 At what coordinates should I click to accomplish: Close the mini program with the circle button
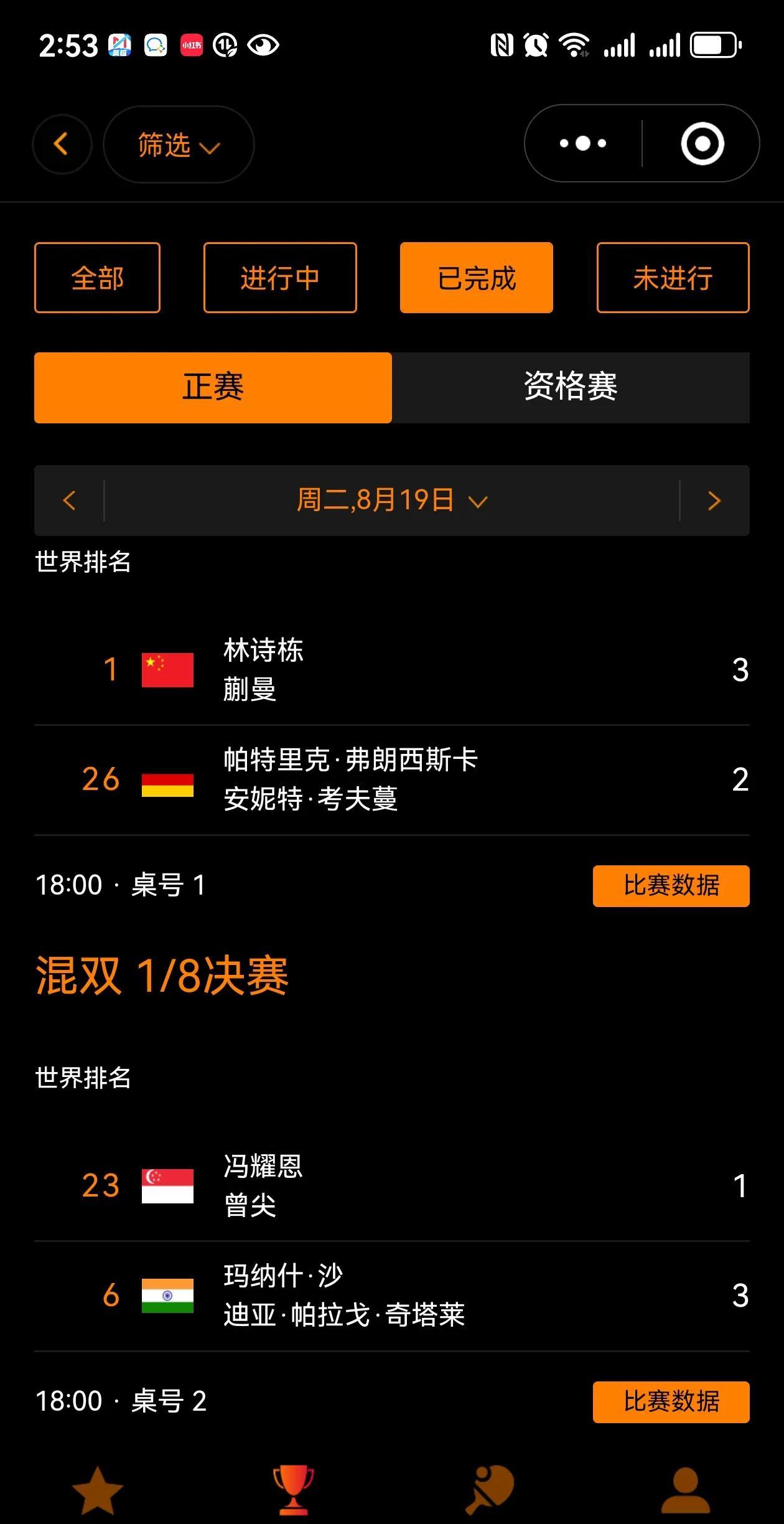(x=702, y=144)
